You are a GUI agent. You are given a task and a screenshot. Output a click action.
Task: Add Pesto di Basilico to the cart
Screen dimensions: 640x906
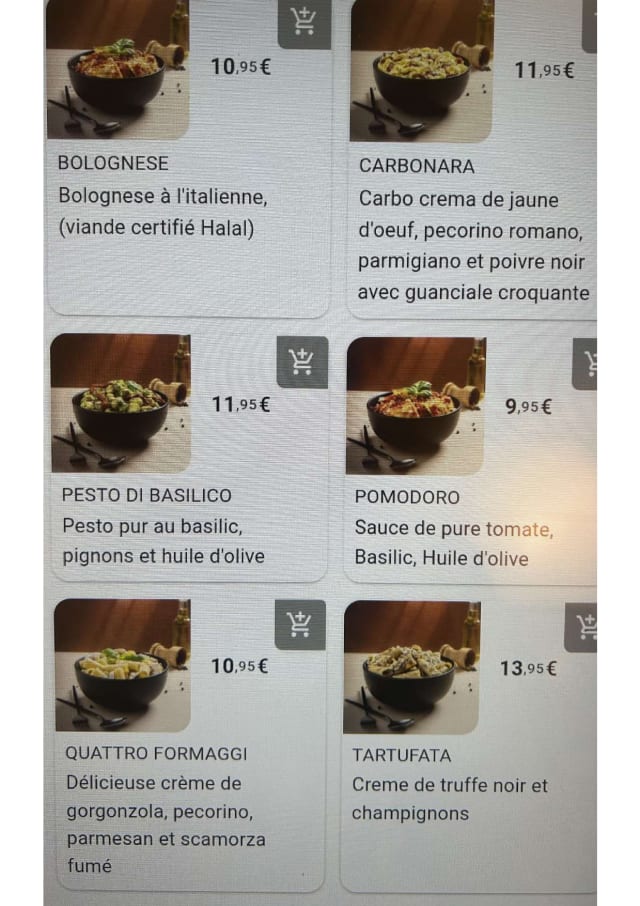point(302,362)
